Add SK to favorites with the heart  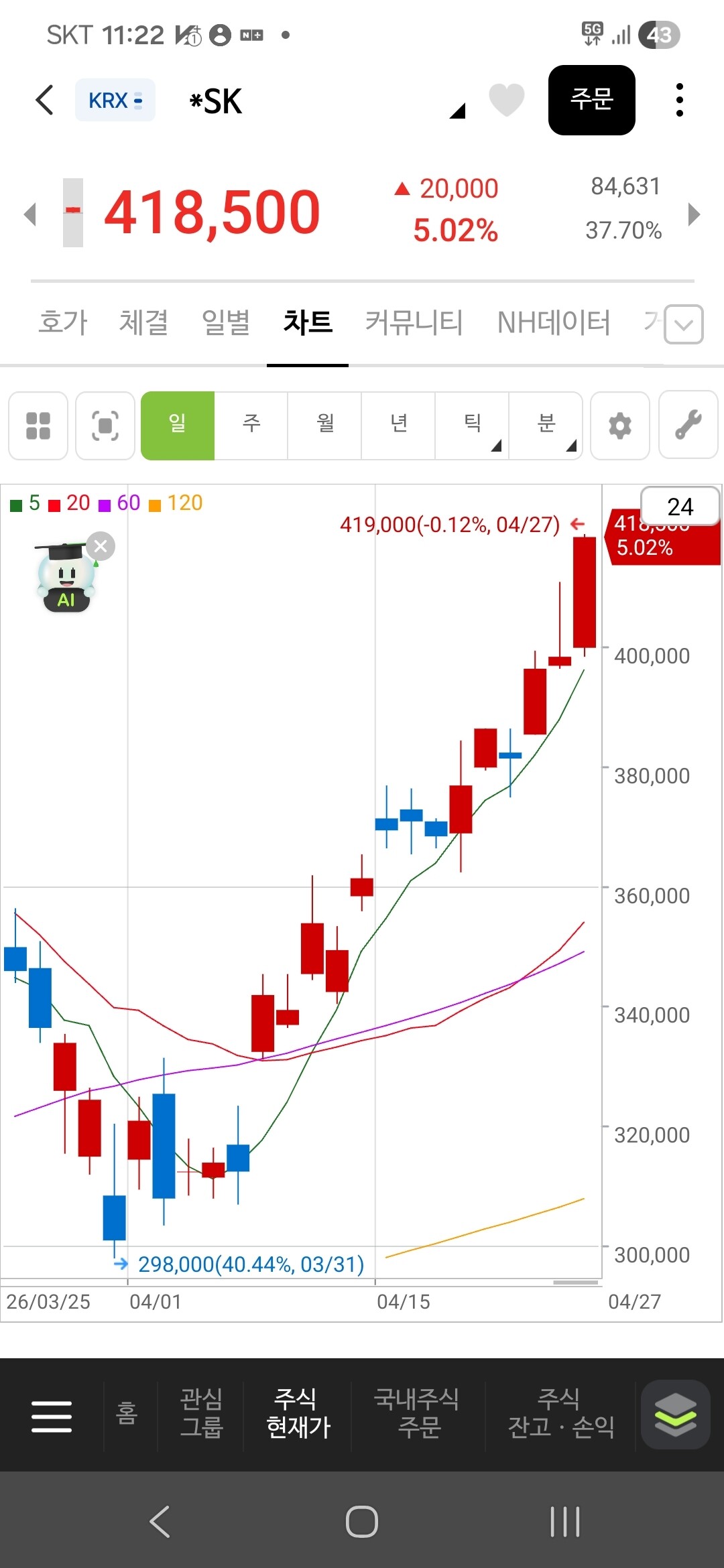tap(506, 101)
